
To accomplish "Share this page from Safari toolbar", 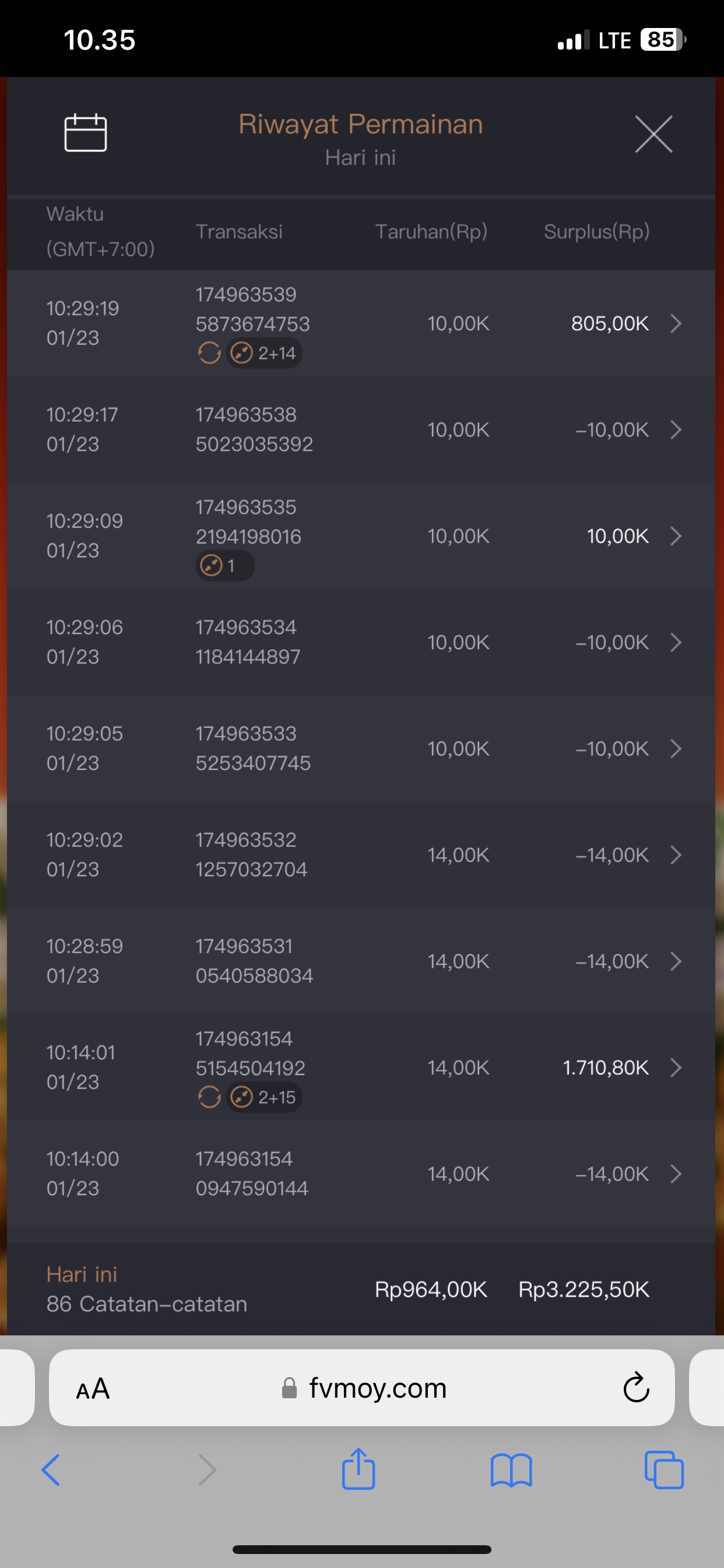I will click(x=359, y=1469).
